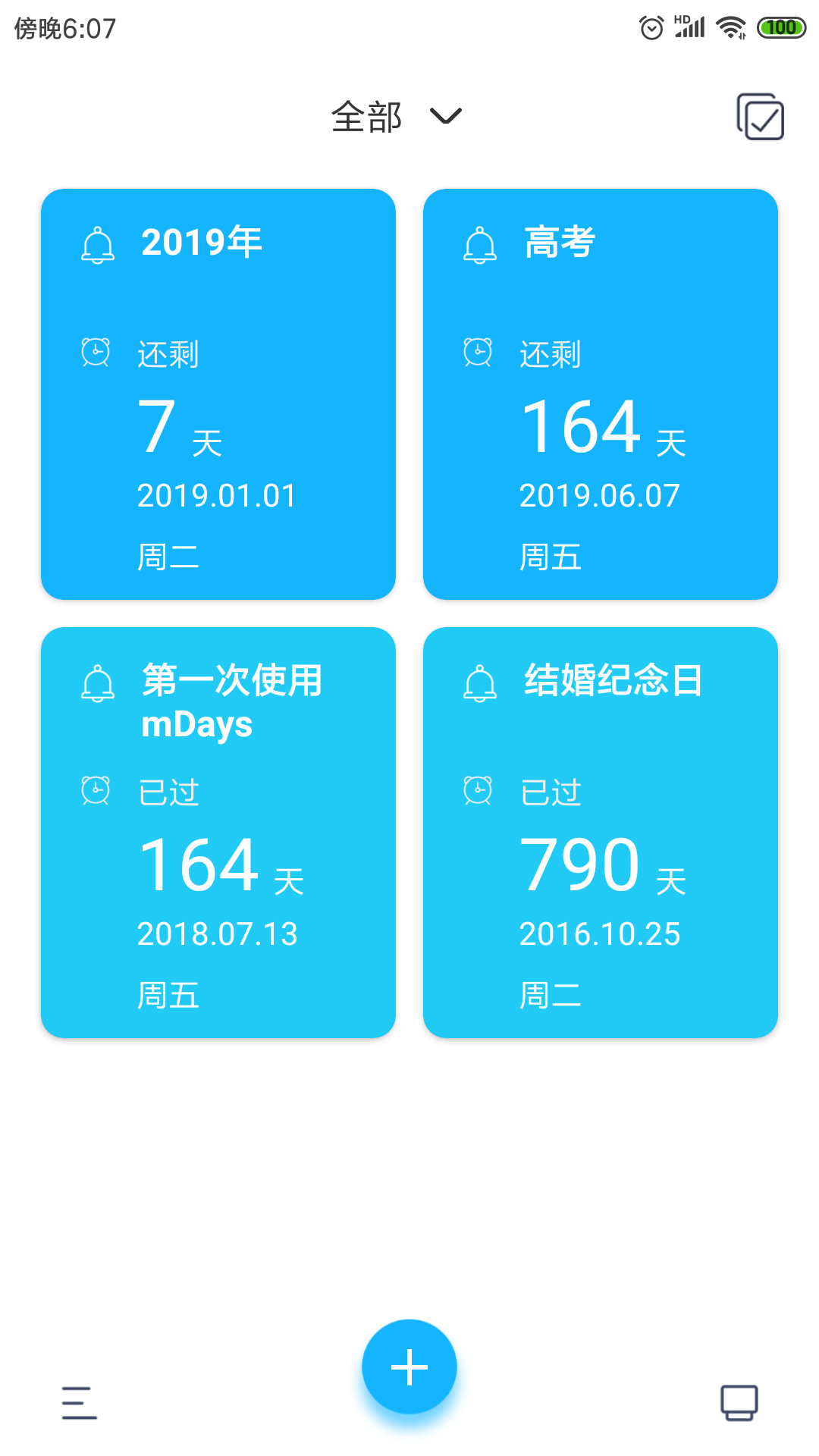Open the 高考 countdown card

[x=601, y=394]
